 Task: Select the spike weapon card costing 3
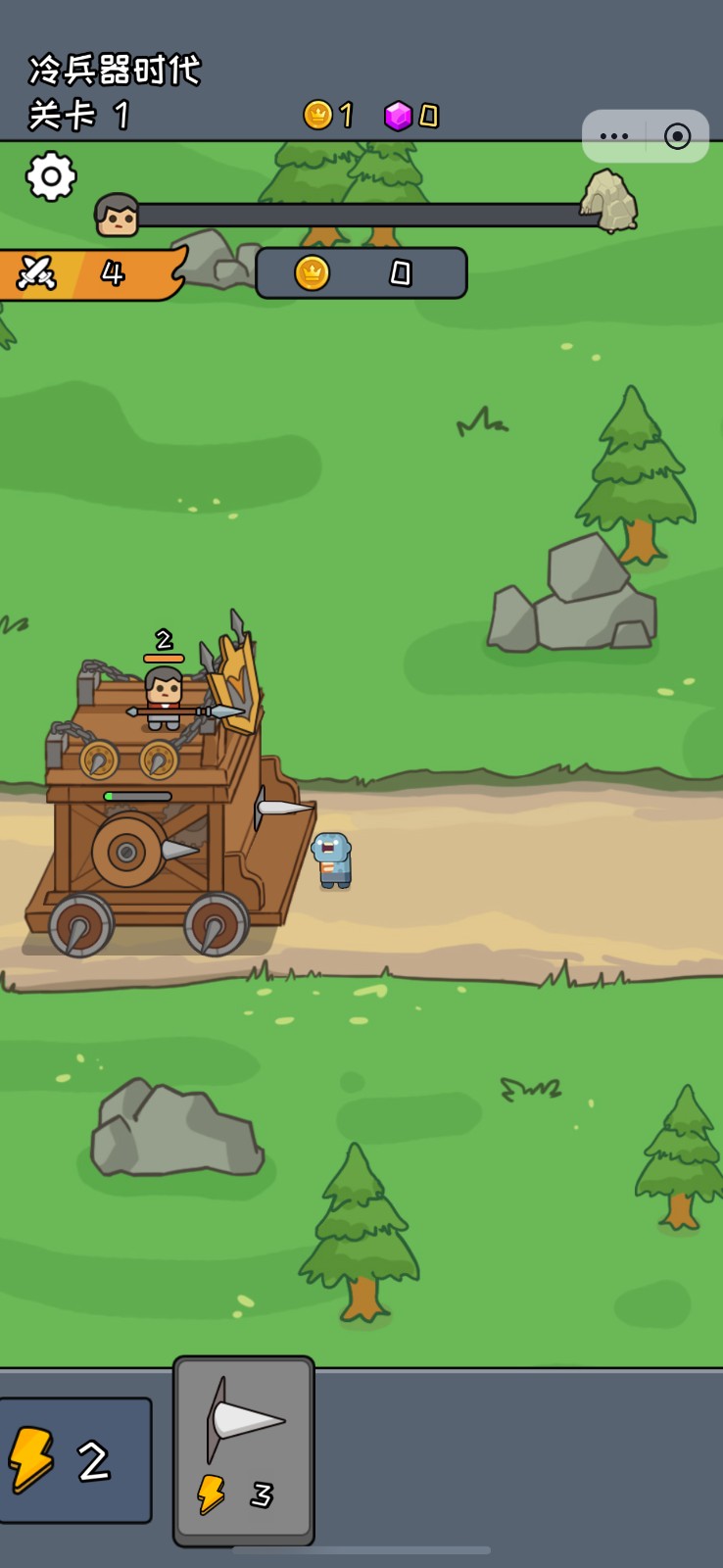click(244, 1448)
